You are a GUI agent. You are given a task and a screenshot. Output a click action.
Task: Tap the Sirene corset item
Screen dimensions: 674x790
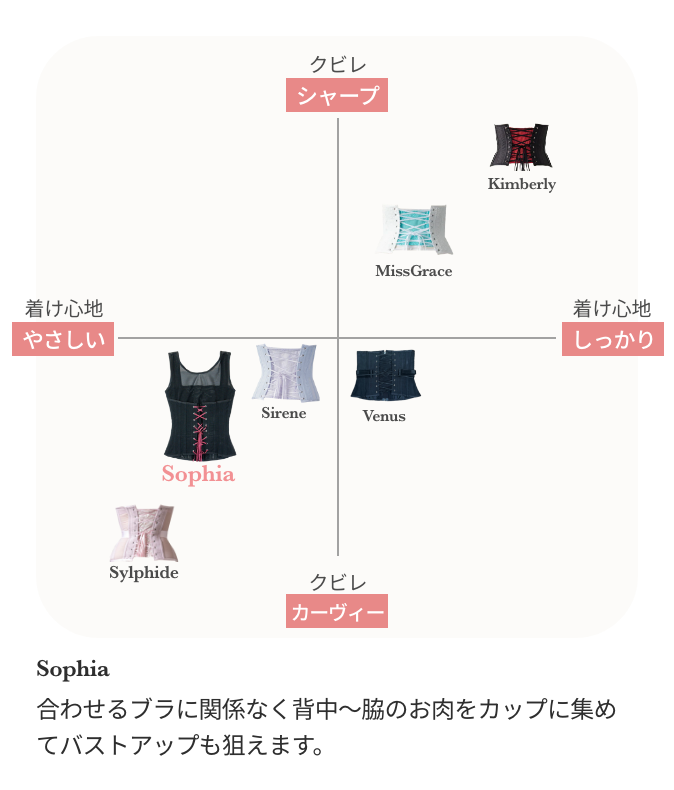[x=284, y=373]
